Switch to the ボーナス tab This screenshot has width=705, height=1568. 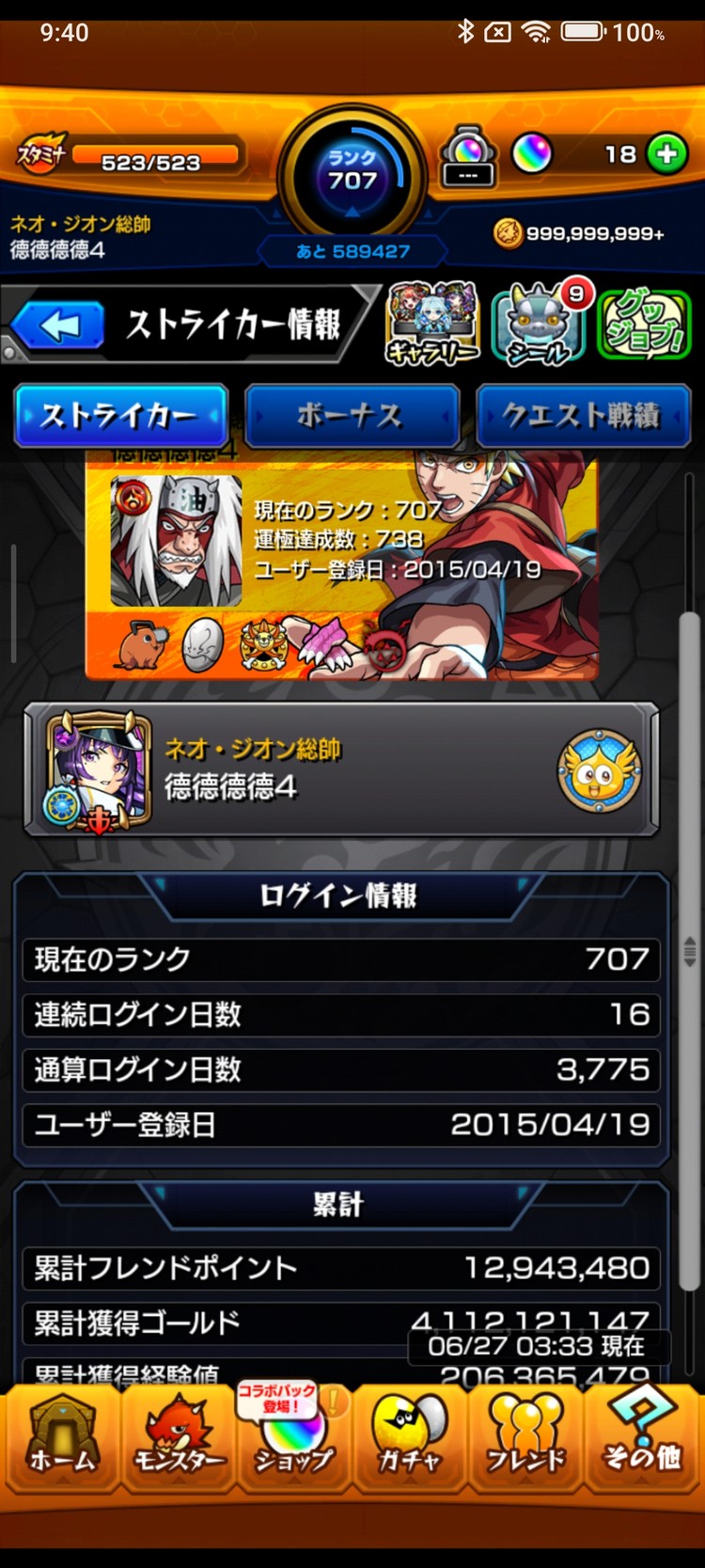pyautogui.click(x=352, y=416)
